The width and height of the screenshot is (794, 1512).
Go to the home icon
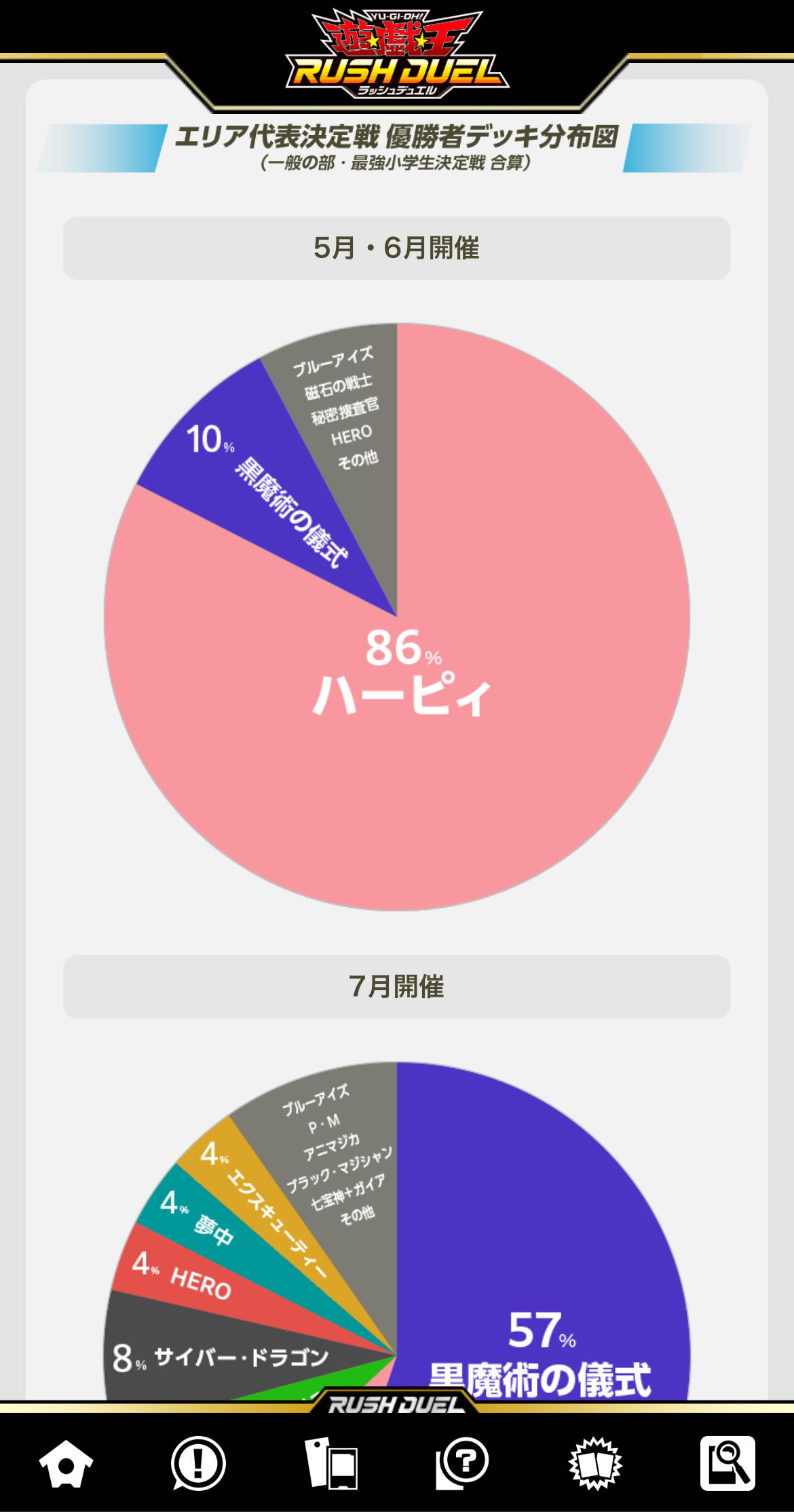click(66, 1464)
